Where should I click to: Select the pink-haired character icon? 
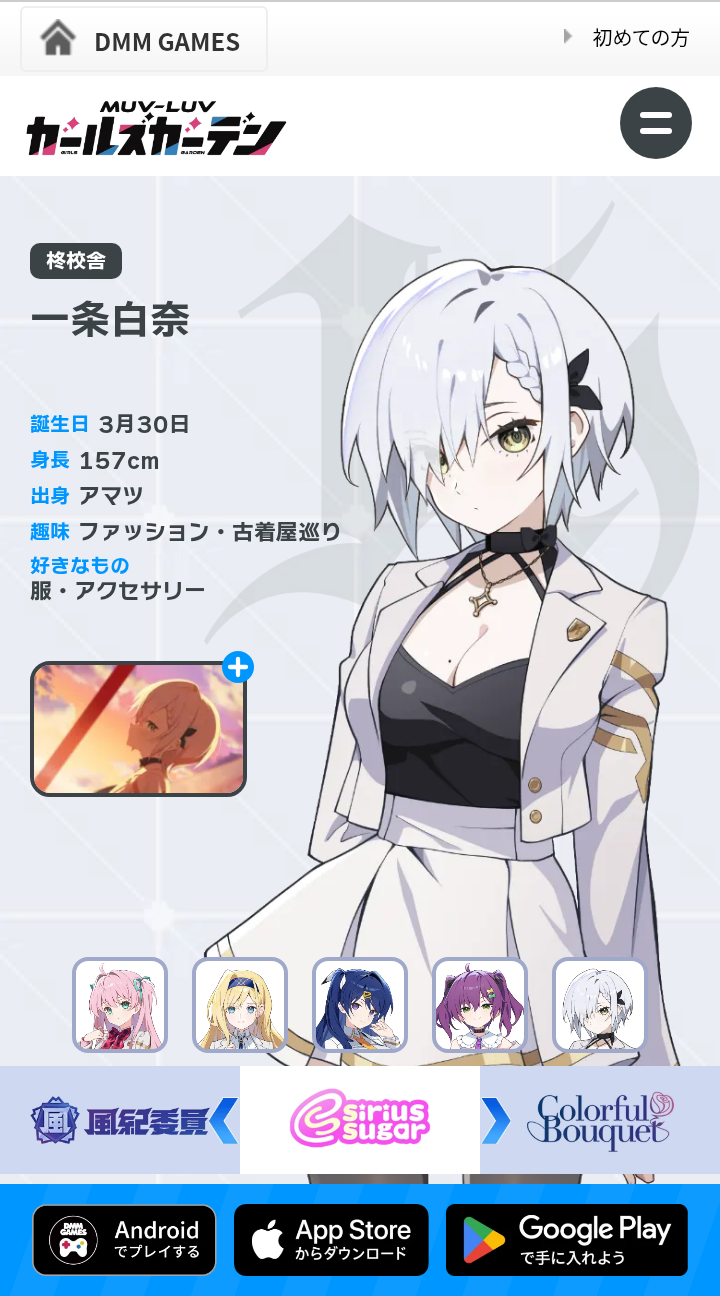click(x=120, y=1005)
